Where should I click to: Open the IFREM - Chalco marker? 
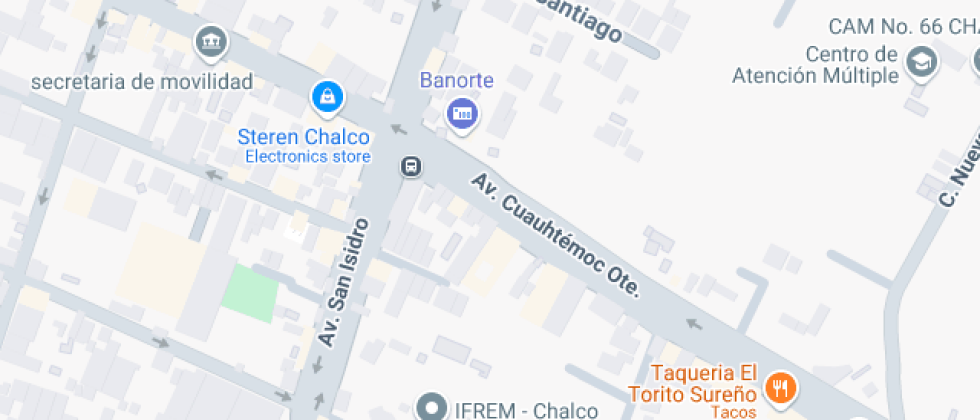click(434, 409)
